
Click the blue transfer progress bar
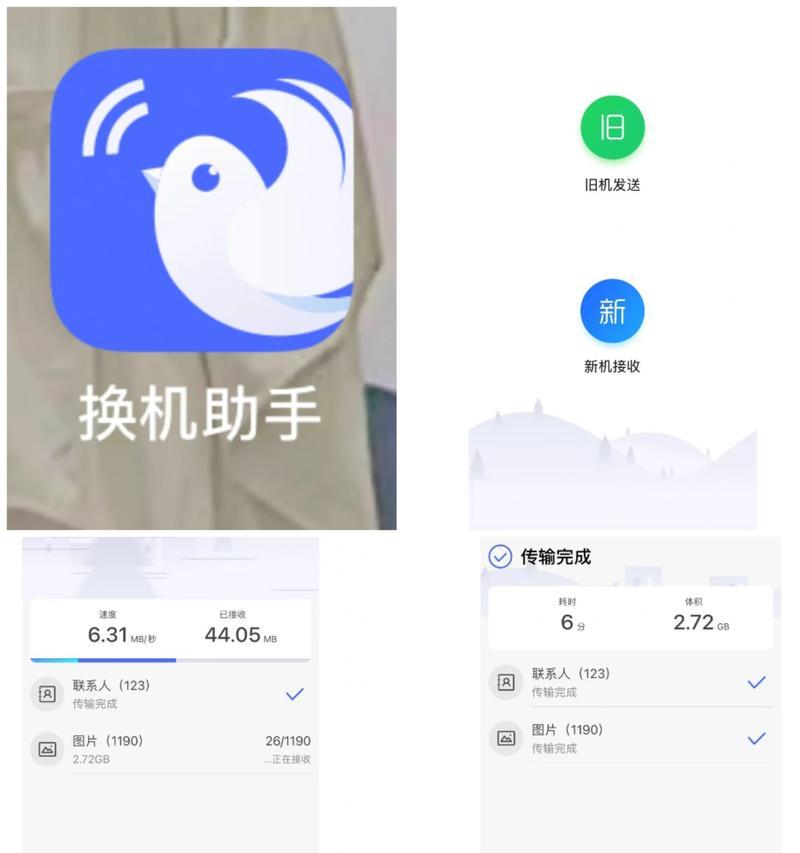coord(172,660)
